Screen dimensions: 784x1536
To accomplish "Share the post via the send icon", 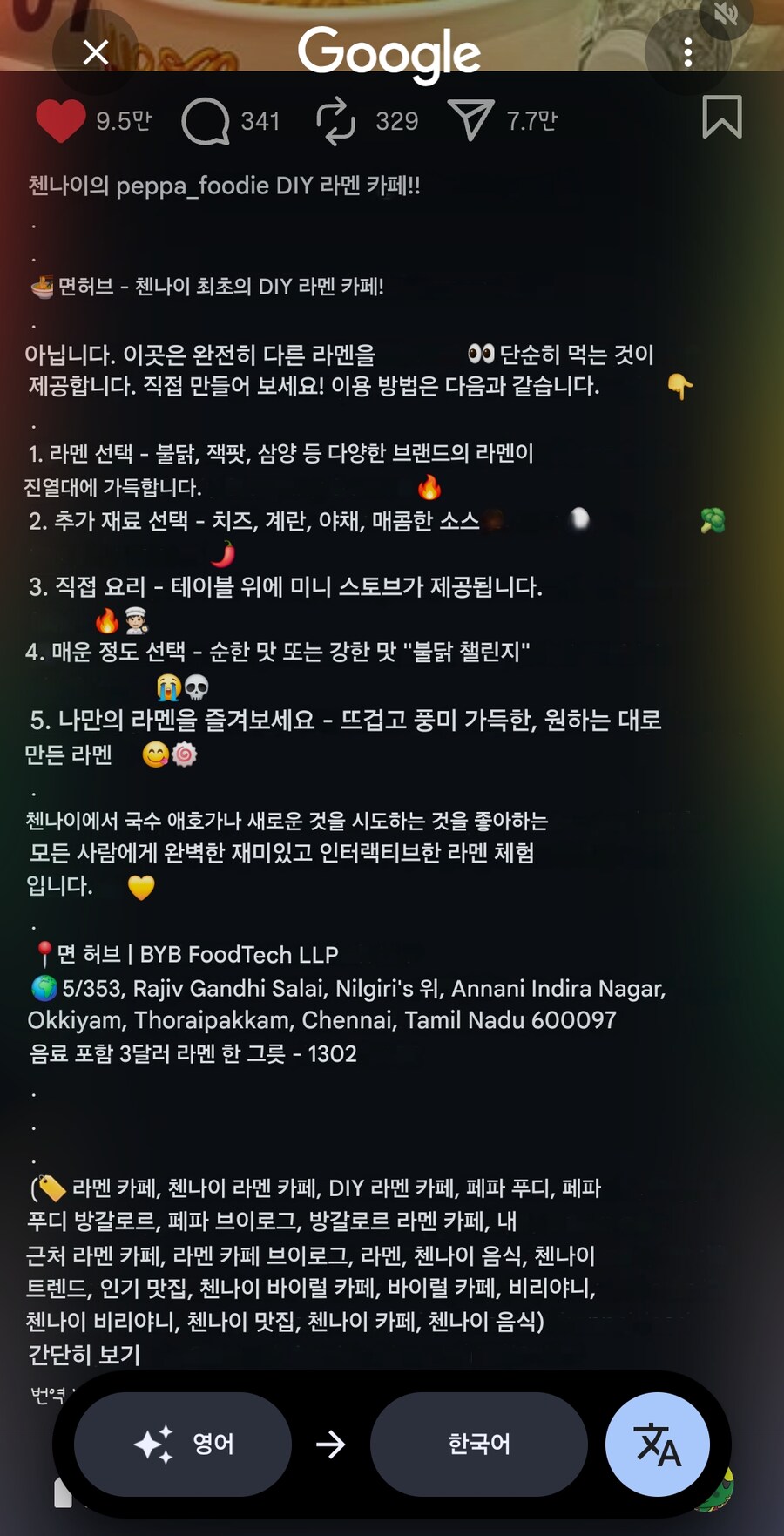I will [x=470, y=120].
